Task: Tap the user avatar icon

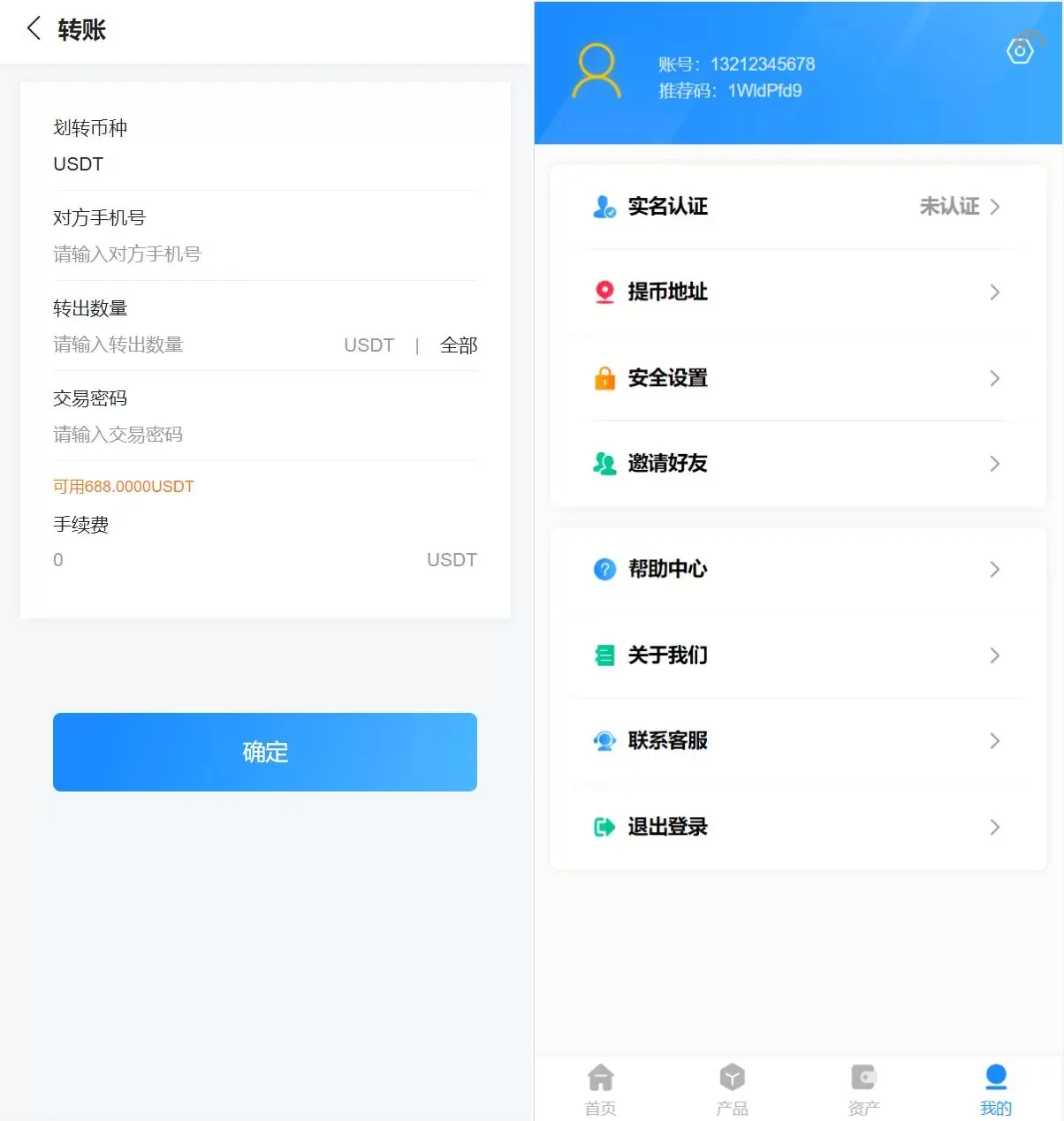Action: [x=597, y=71]
